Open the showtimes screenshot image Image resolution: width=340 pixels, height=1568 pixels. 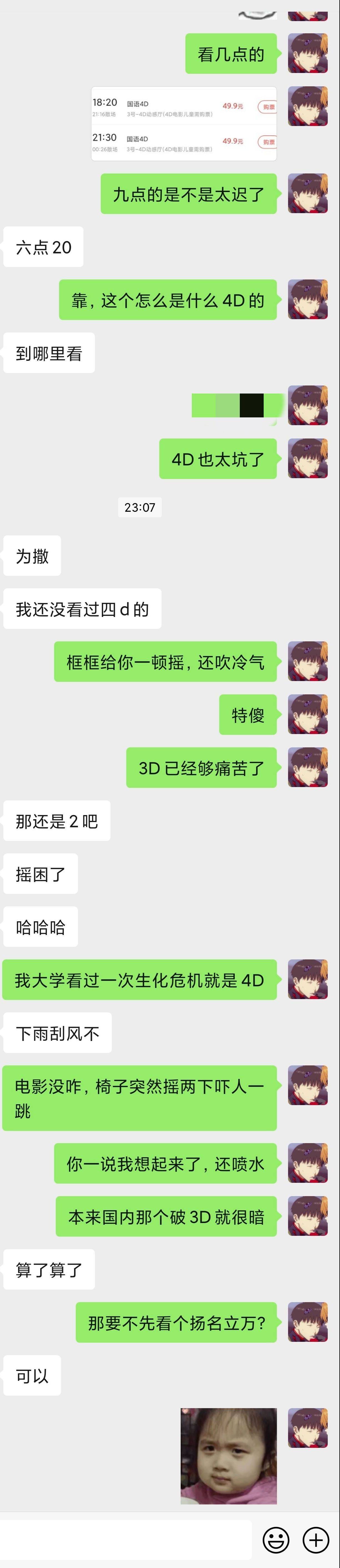tap(184, 124)
